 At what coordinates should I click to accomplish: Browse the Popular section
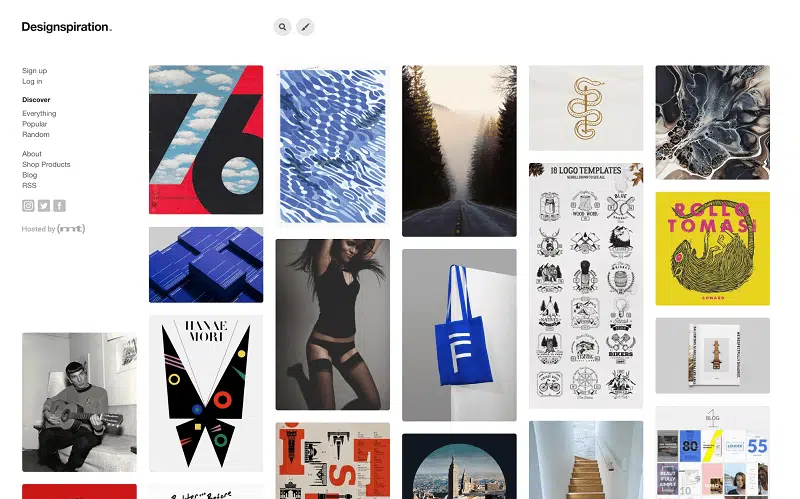coord(35,124)
